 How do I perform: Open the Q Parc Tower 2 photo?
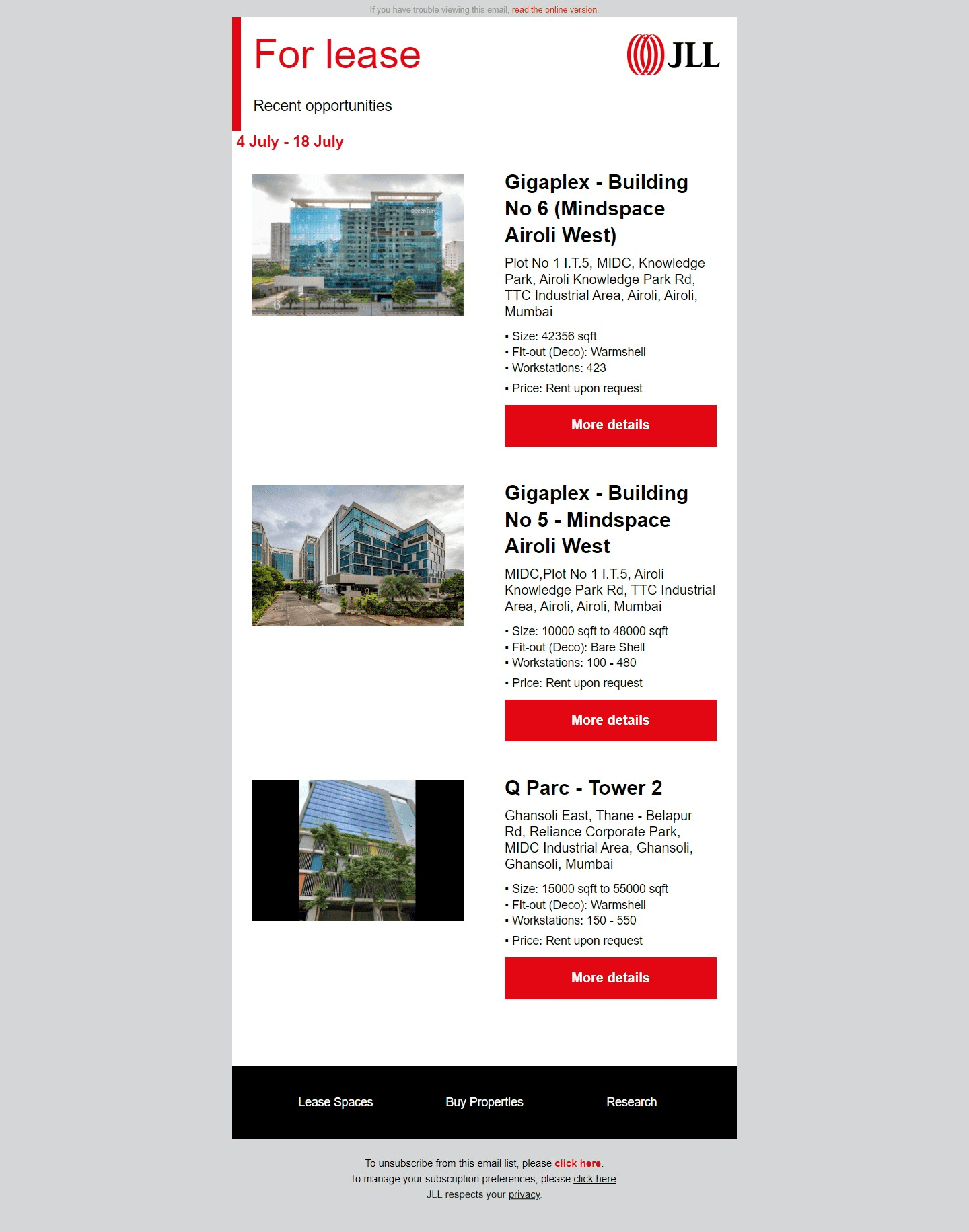(358, 850)
